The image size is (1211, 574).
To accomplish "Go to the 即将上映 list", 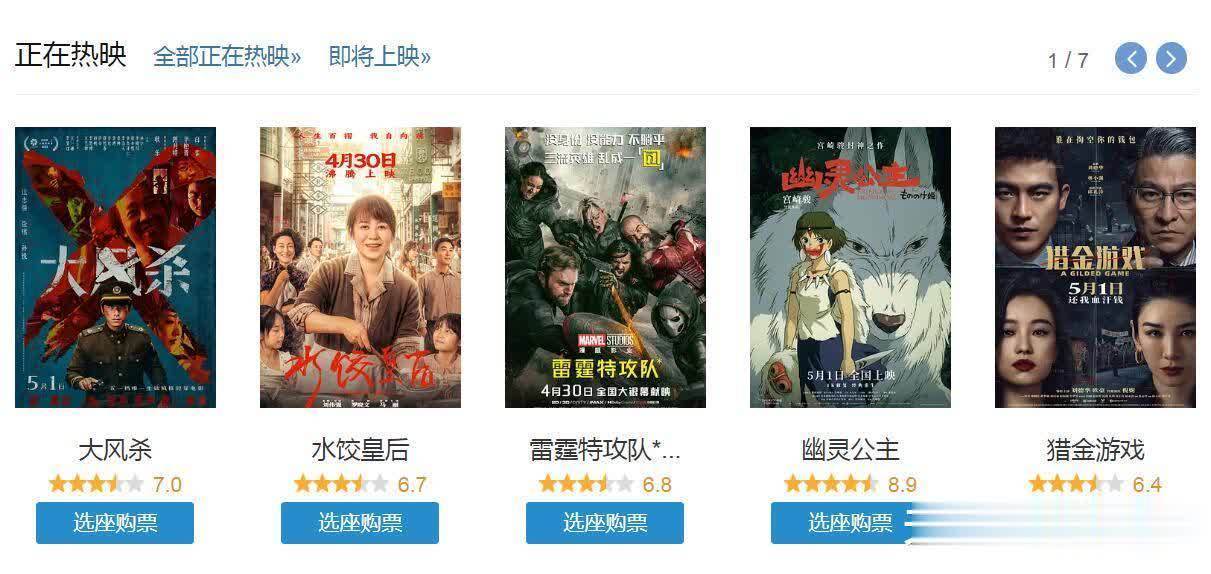I will [x=380, y=56].
